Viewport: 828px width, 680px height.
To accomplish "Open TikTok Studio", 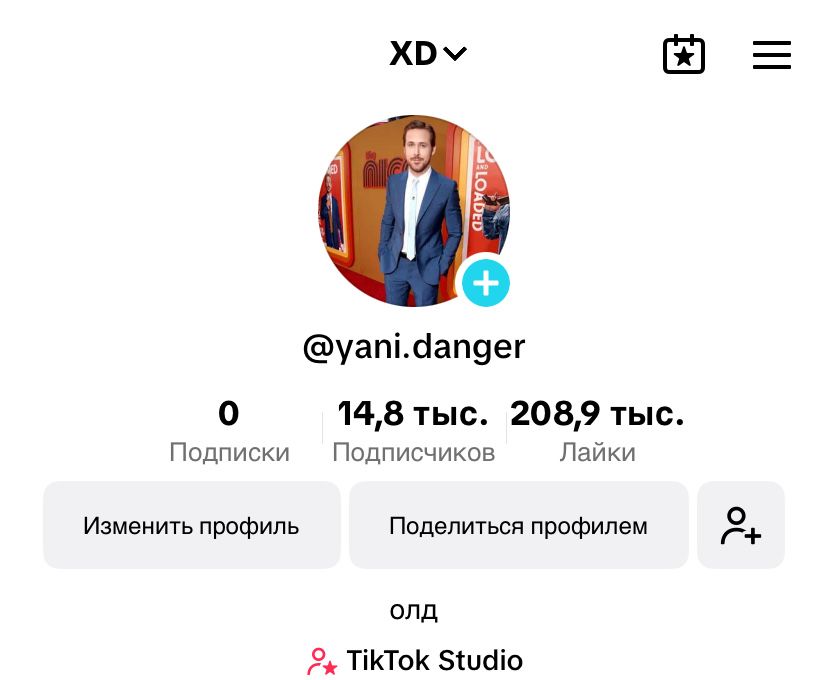I will pyautogui.click(x=415, y=661).
